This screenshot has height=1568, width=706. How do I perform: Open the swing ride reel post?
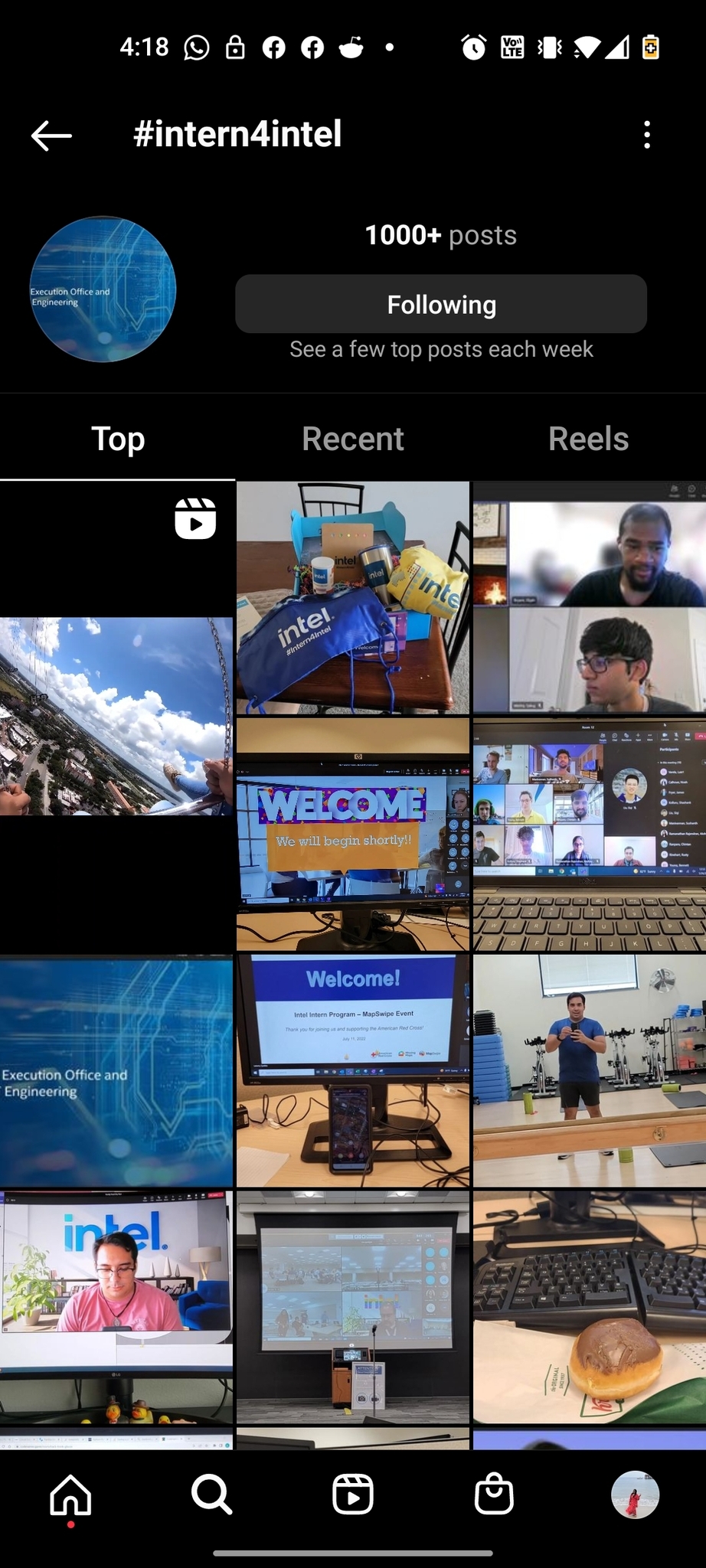click(x=116, y=716)
